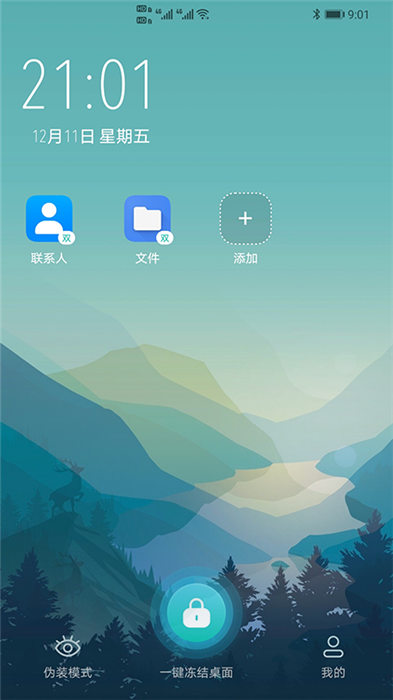Switch to the 我的 tab

[x=333, y=656]
